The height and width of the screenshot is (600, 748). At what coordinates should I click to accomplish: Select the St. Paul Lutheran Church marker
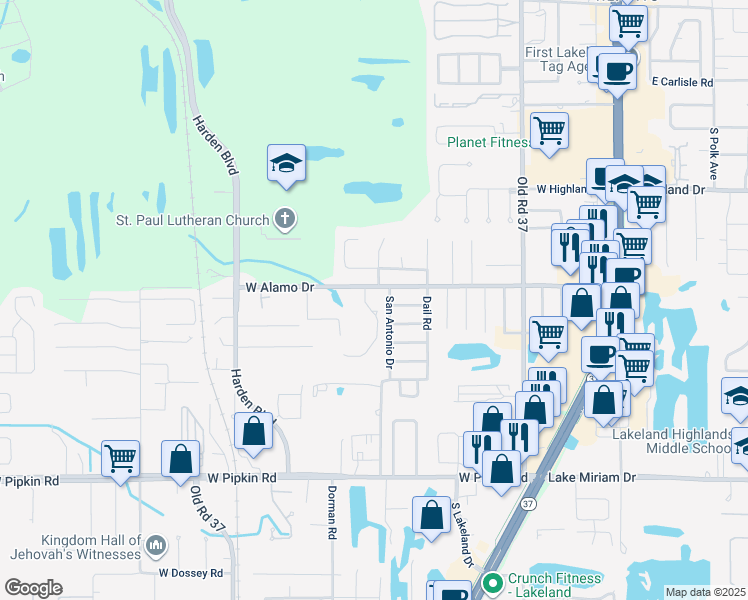coord(285,219)
